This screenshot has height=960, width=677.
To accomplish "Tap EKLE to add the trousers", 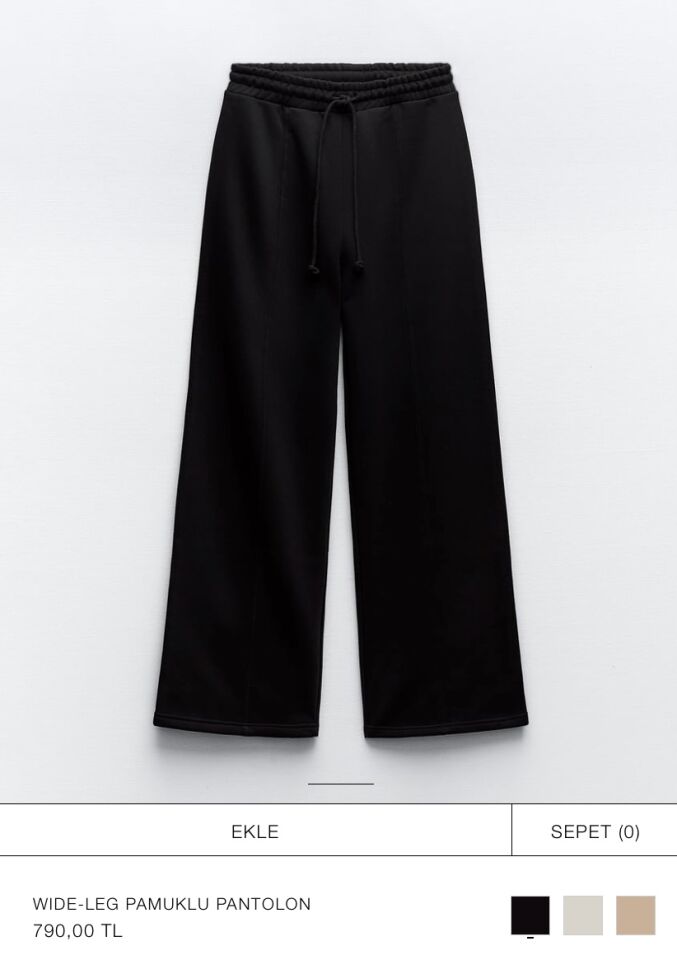I will click(x=255, y=831).
